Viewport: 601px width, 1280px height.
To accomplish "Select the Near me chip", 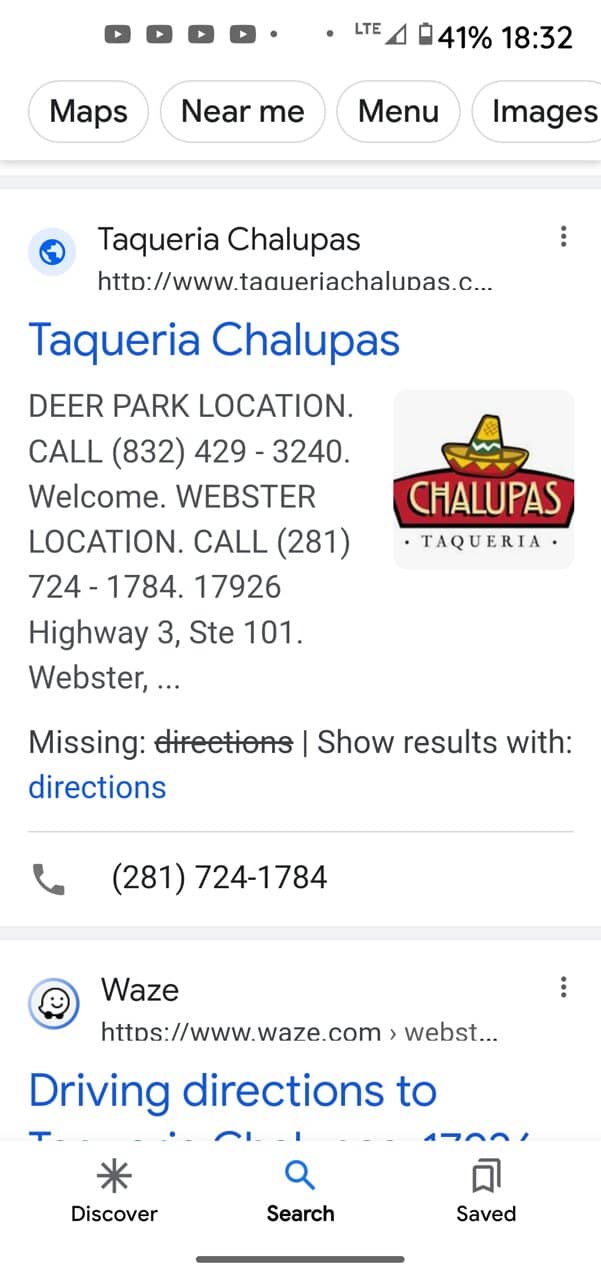I will (x=242, y=111).
